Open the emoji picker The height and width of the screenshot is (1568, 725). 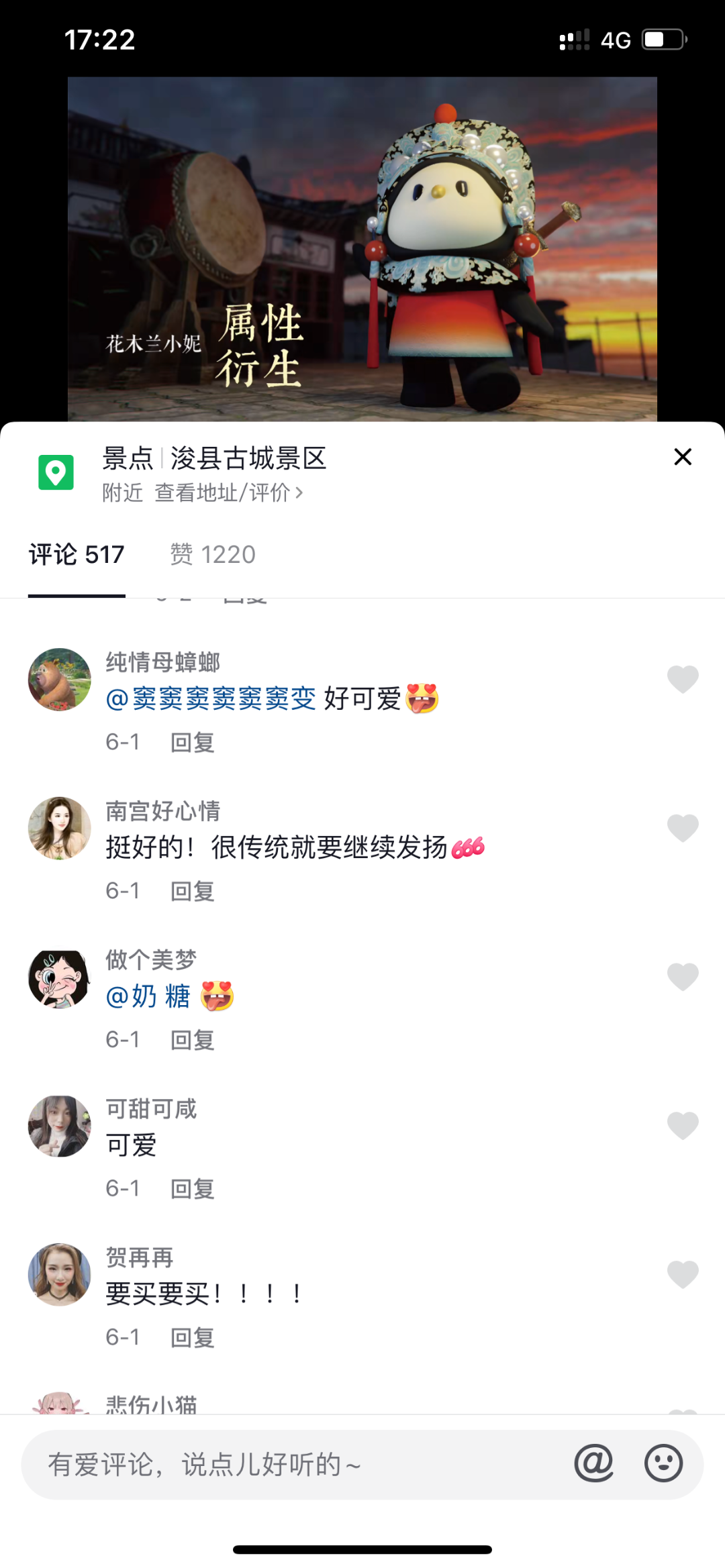(663, 1463)
